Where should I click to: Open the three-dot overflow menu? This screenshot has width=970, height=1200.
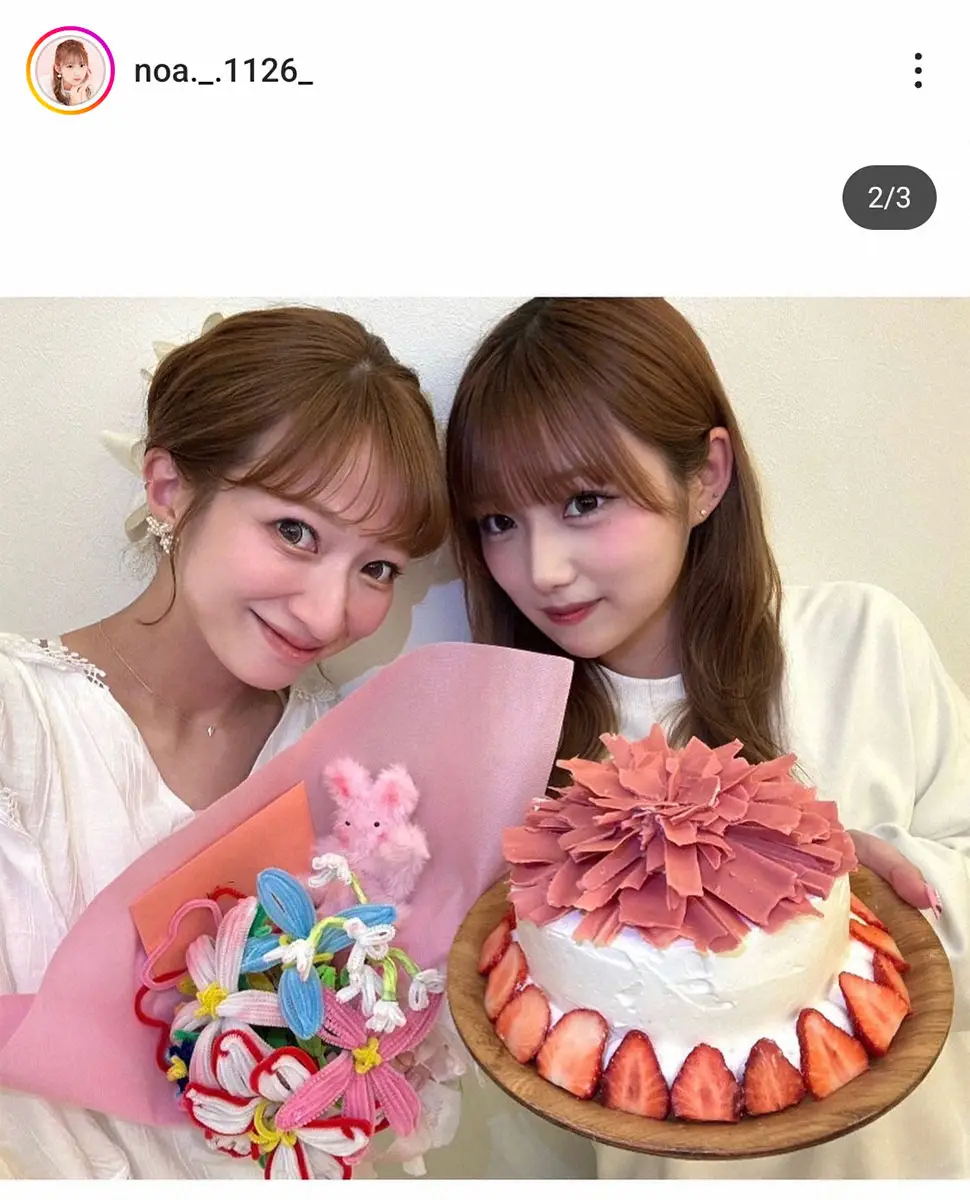[917, 71]
